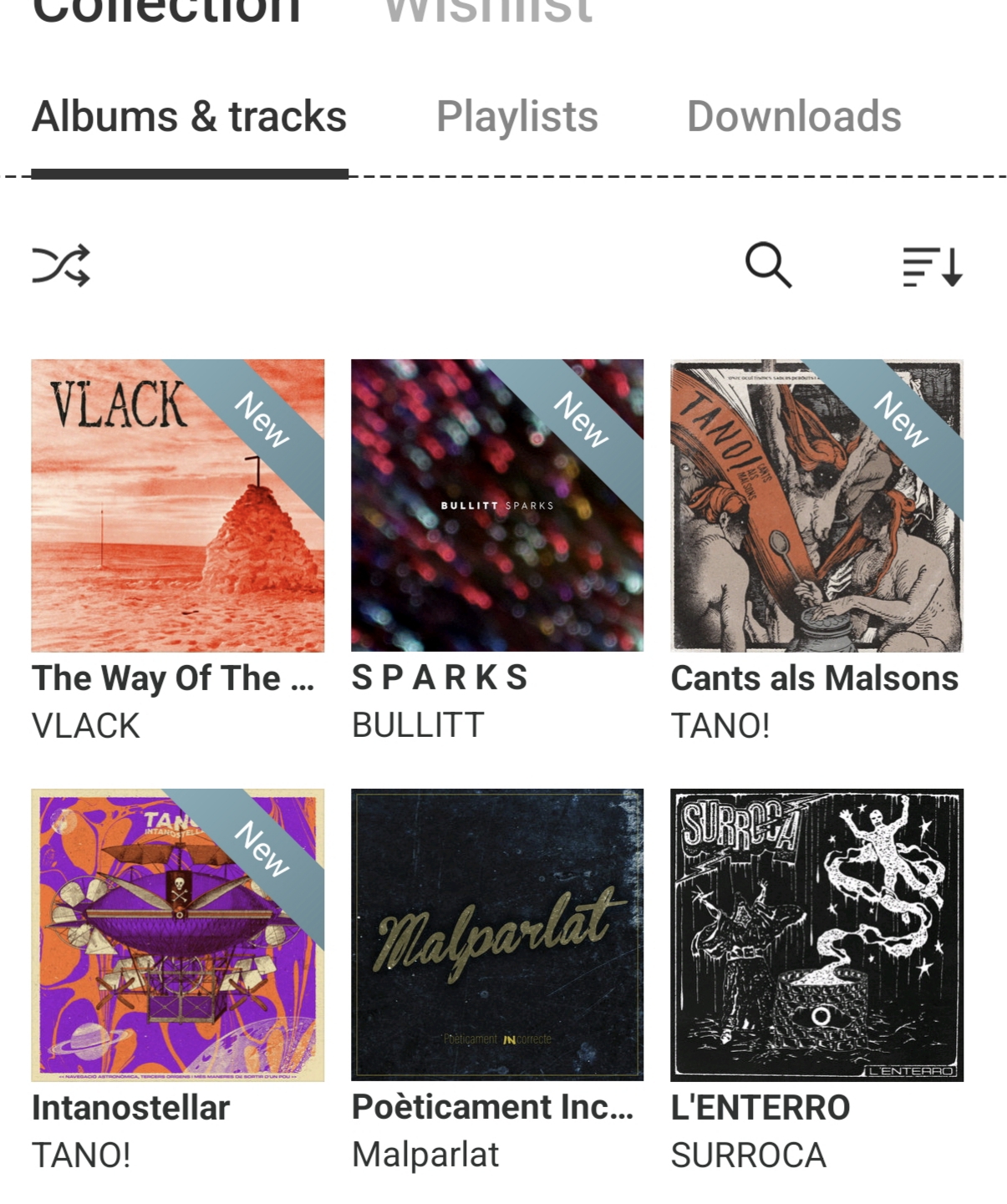Switch to the Playlists tab
The image size is (1007, 1204).
point(516,117)
